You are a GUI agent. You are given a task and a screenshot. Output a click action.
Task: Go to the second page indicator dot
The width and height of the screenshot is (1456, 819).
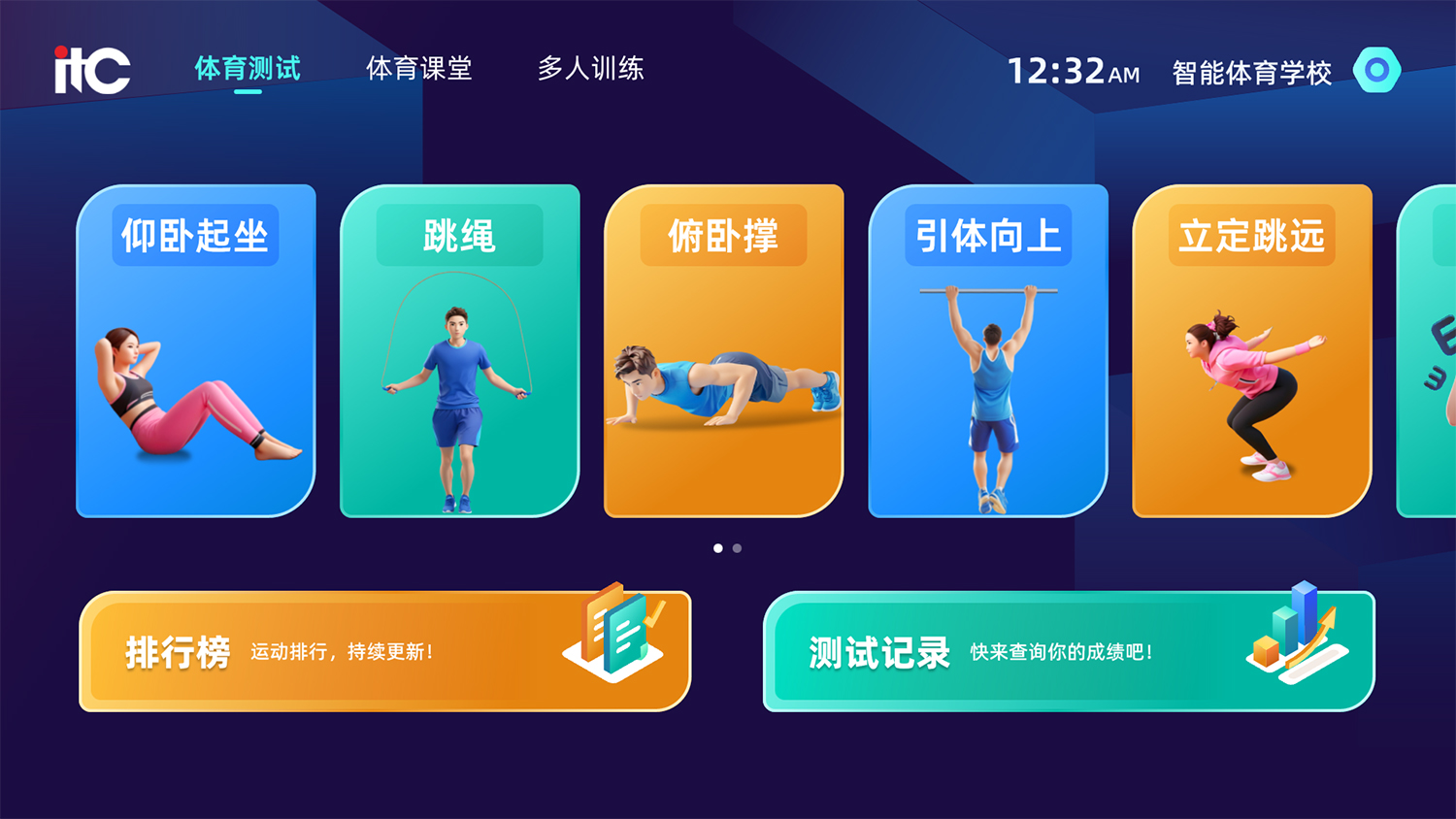click(x=738, y=548)
